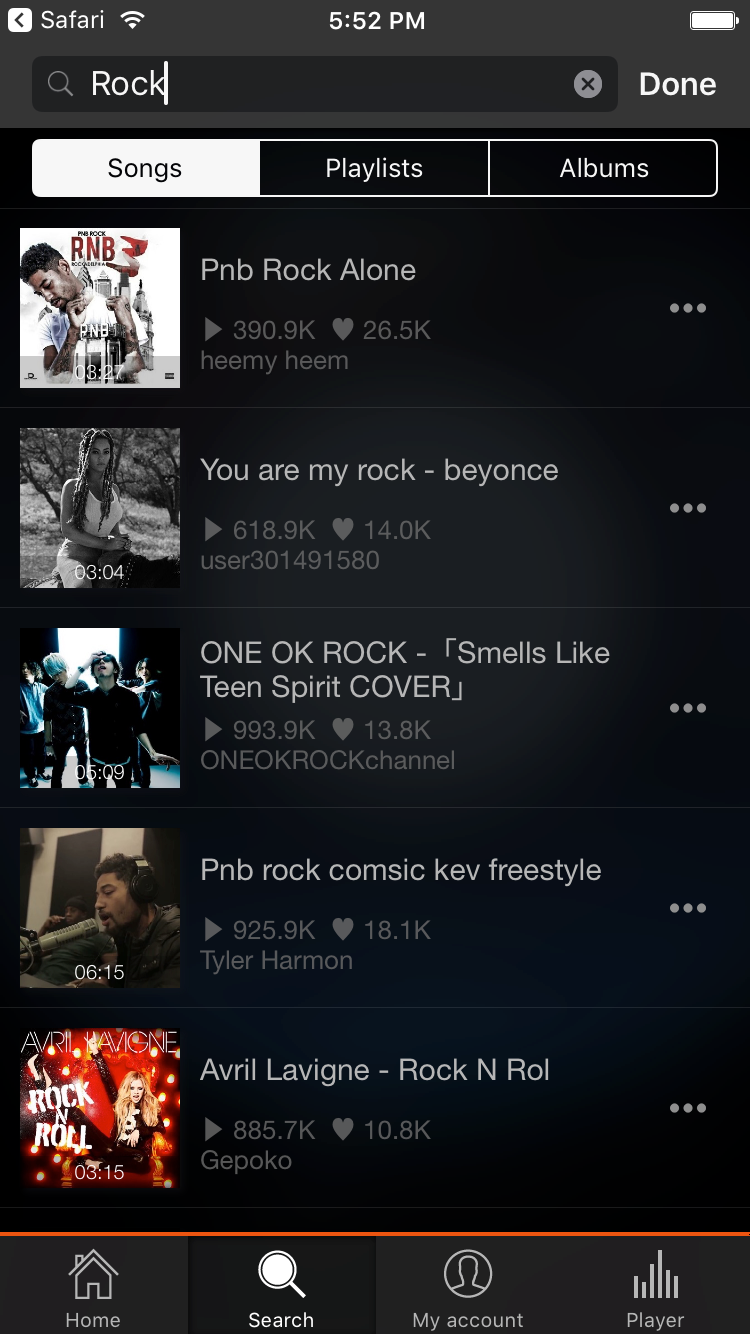
Task: Open options menu for ONE OK ROCK cover
Action: [x=688, y=707]
